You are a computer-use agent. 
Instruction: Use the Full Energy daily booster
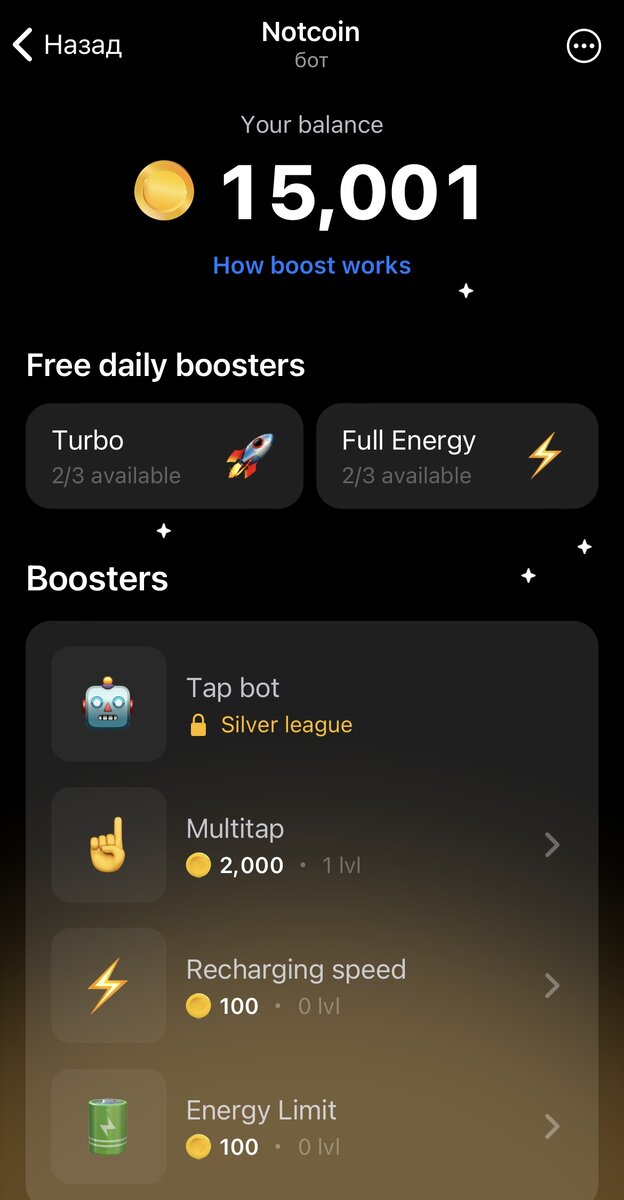click(x=457, y=456)
